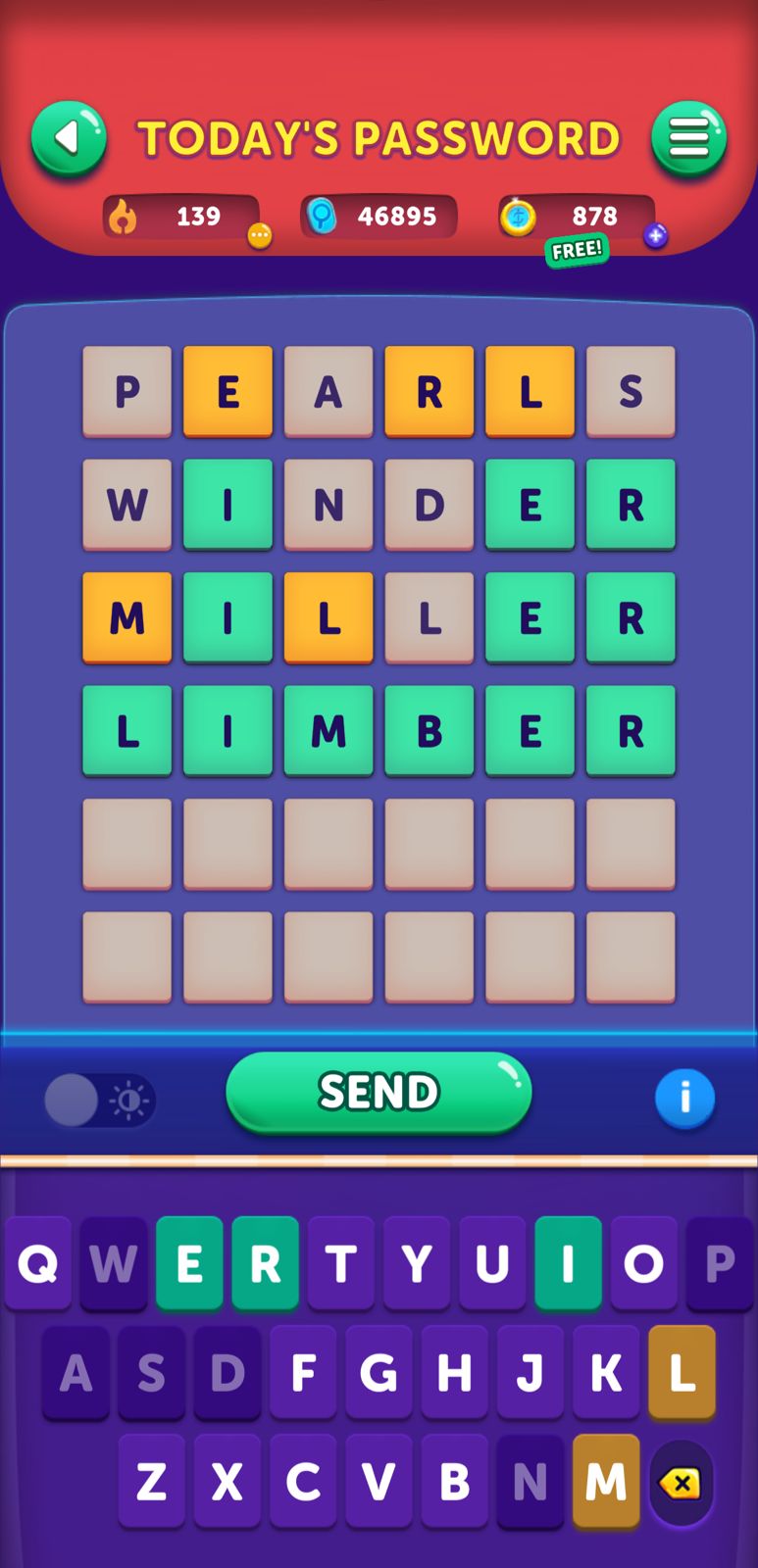Tap the orange L key
This screenshot has height=1568, width=758.
pyautogui.click(x=682, y=1373)
